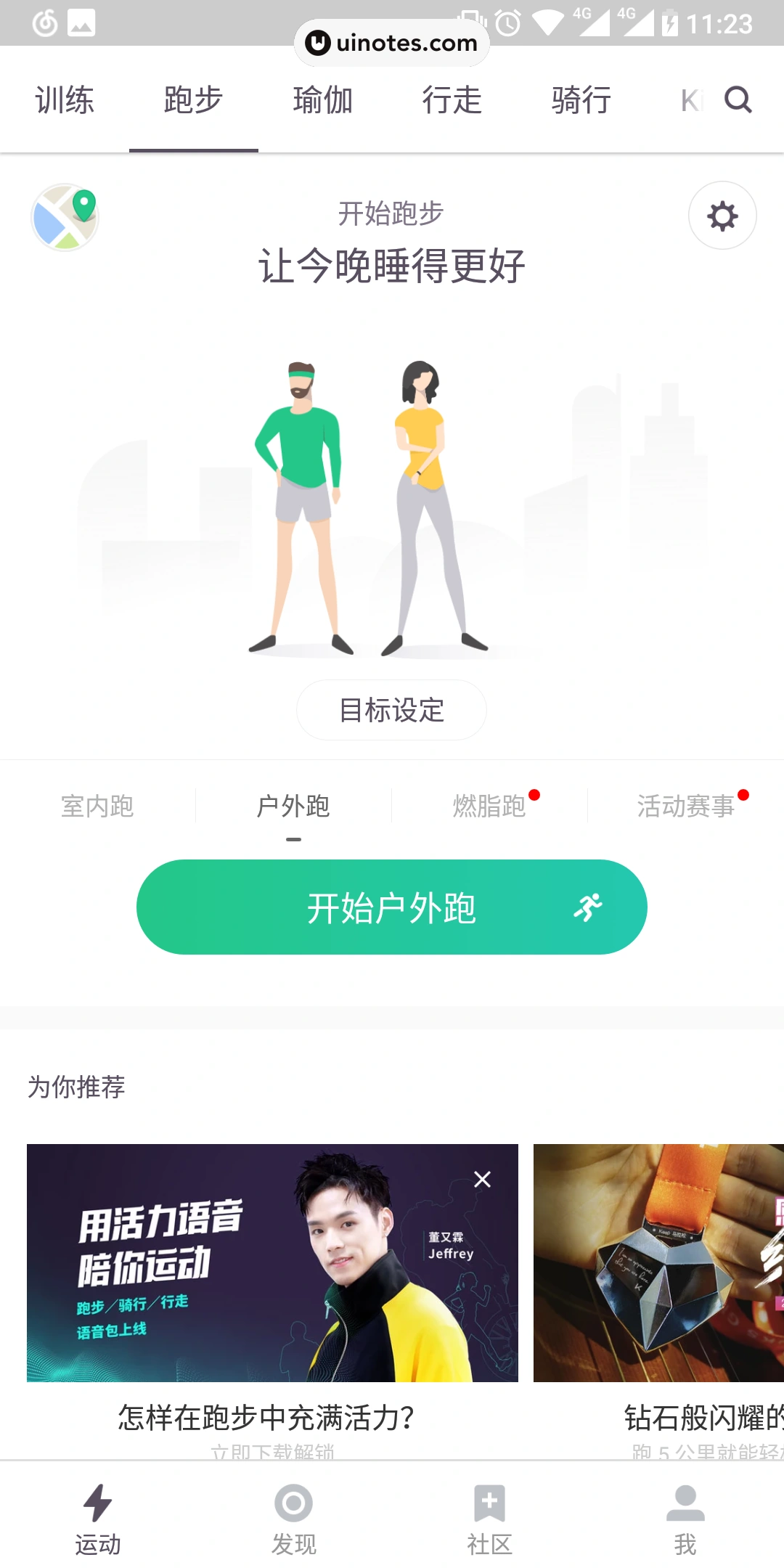Select the 活动赛事 mode
Viewport: 784px width, 1568px height.
pos(685,806)
